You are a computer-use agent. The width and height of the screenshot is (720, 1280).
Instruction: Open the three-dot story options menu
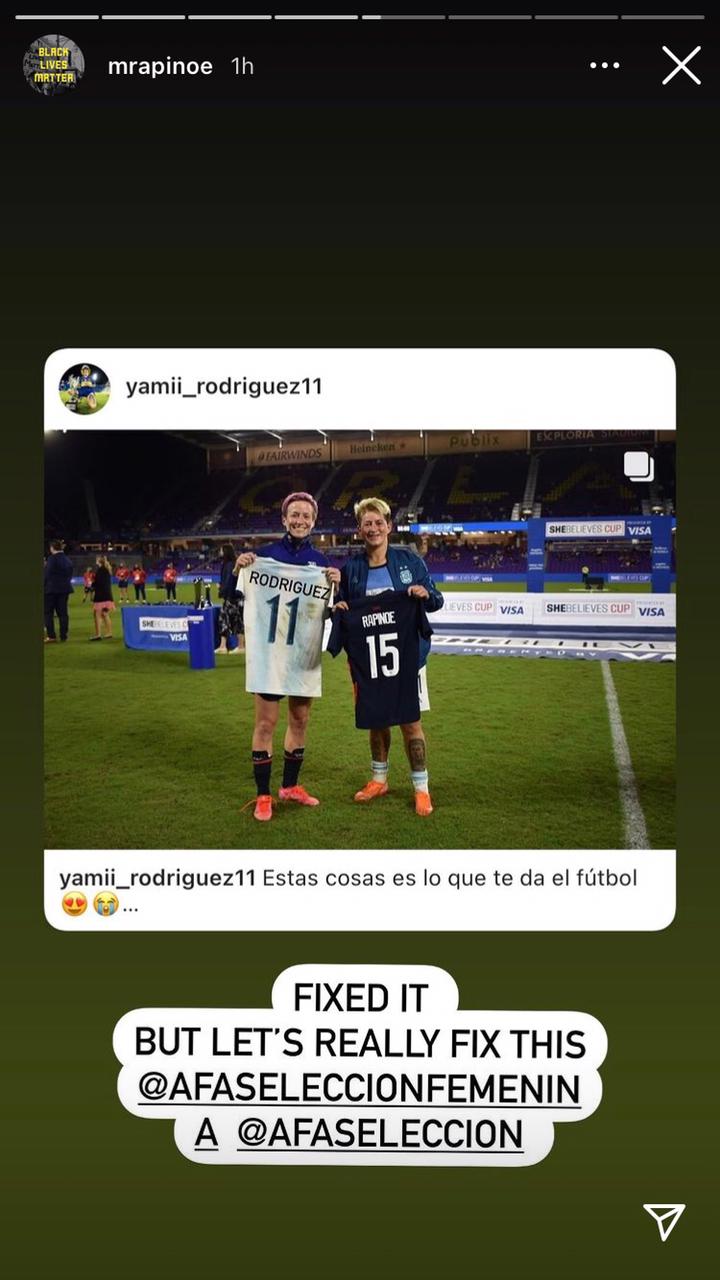pyautogui.click(x=604, y=66)
